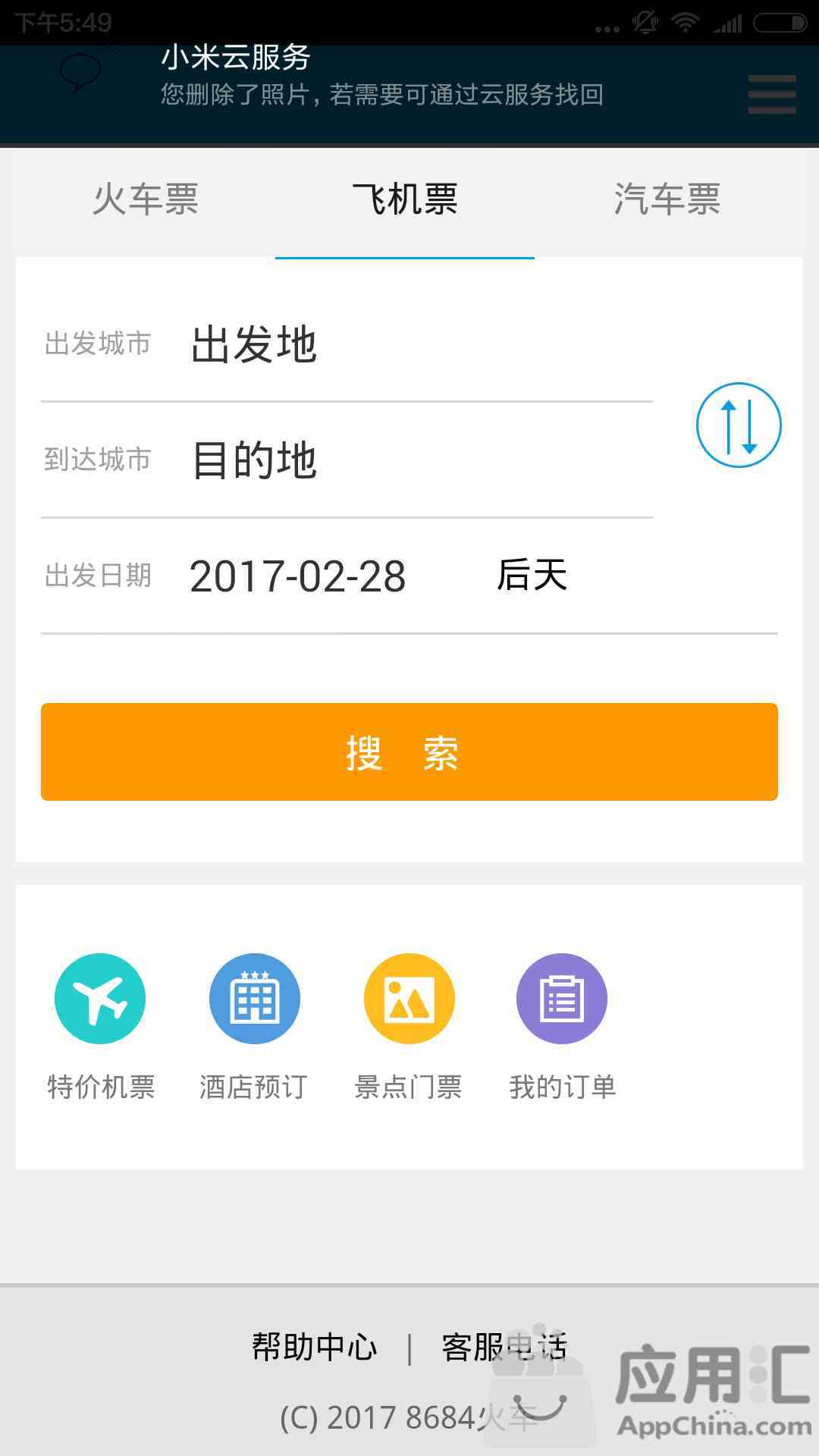Viewport: 819px width, 1456px height.
Task: Swap departure and arrival cities
Action: 739,425
